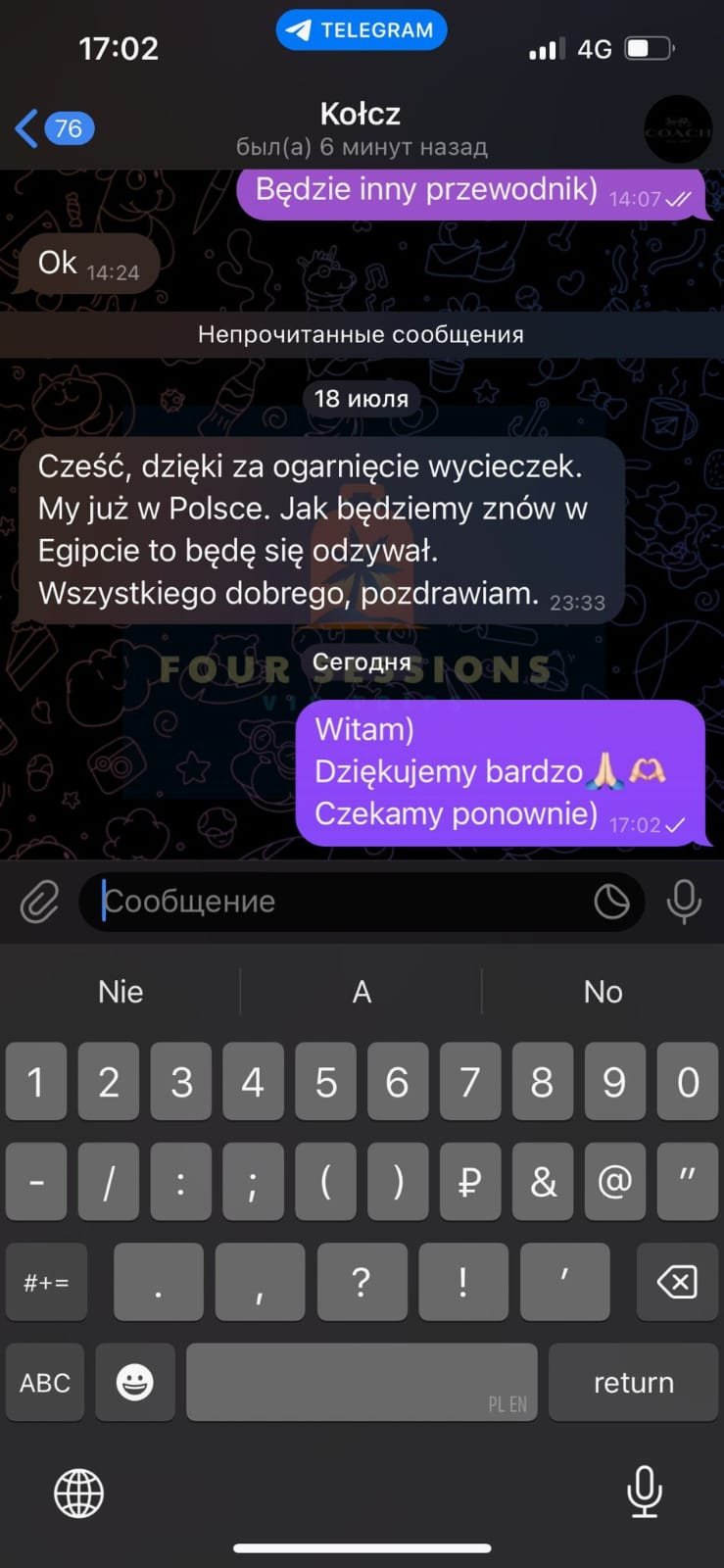The height and width of the screenshot is (1568, 724).
Task: Start keyboard dictation microphone
Action: (x=644, y=1493)
